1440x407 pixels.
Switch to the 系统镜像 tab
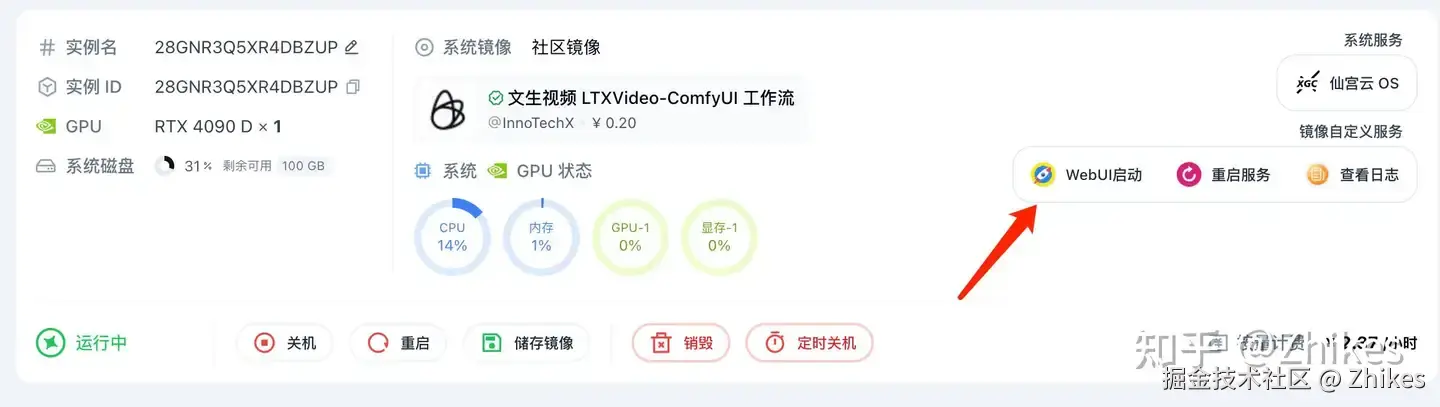pyautogui.click(x=464, y=47)
